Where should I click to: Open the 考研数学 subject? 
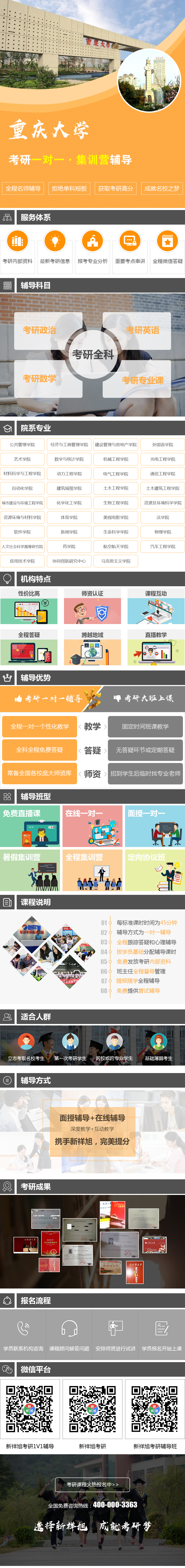(40, 379)
